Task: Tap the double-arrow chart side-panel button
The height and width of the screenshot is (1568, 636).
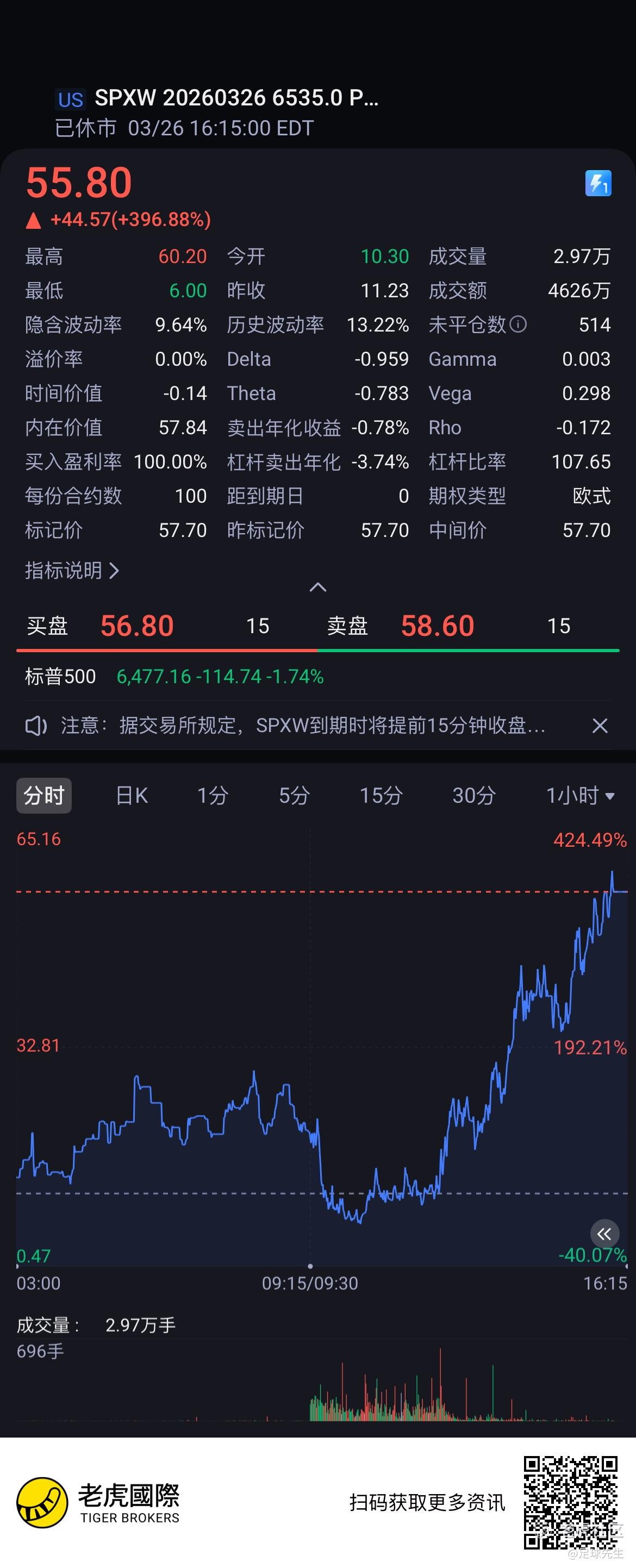Action: click(604, 1234)
